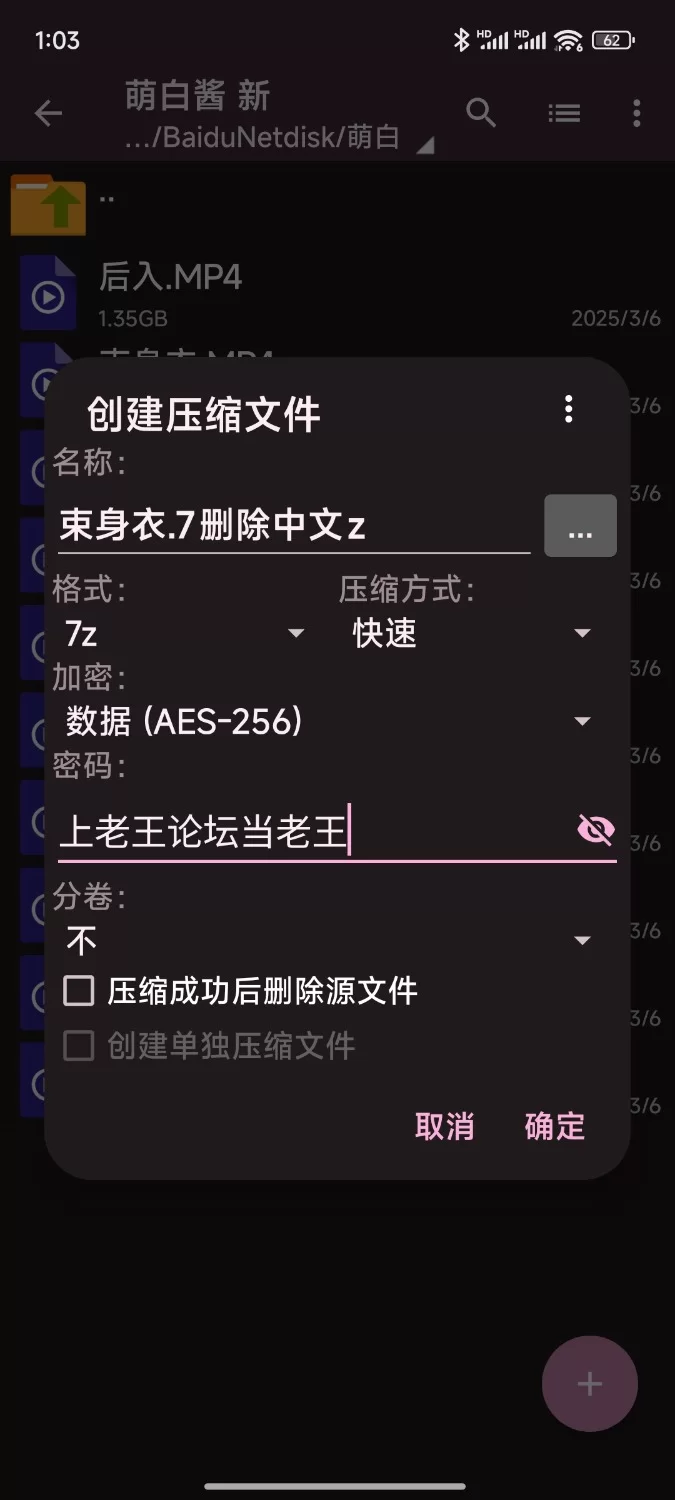This screenshot has width=675, height=1500.
Task: Tap 取消 to cancel the dialog
Action: [x=444, y=1126]
